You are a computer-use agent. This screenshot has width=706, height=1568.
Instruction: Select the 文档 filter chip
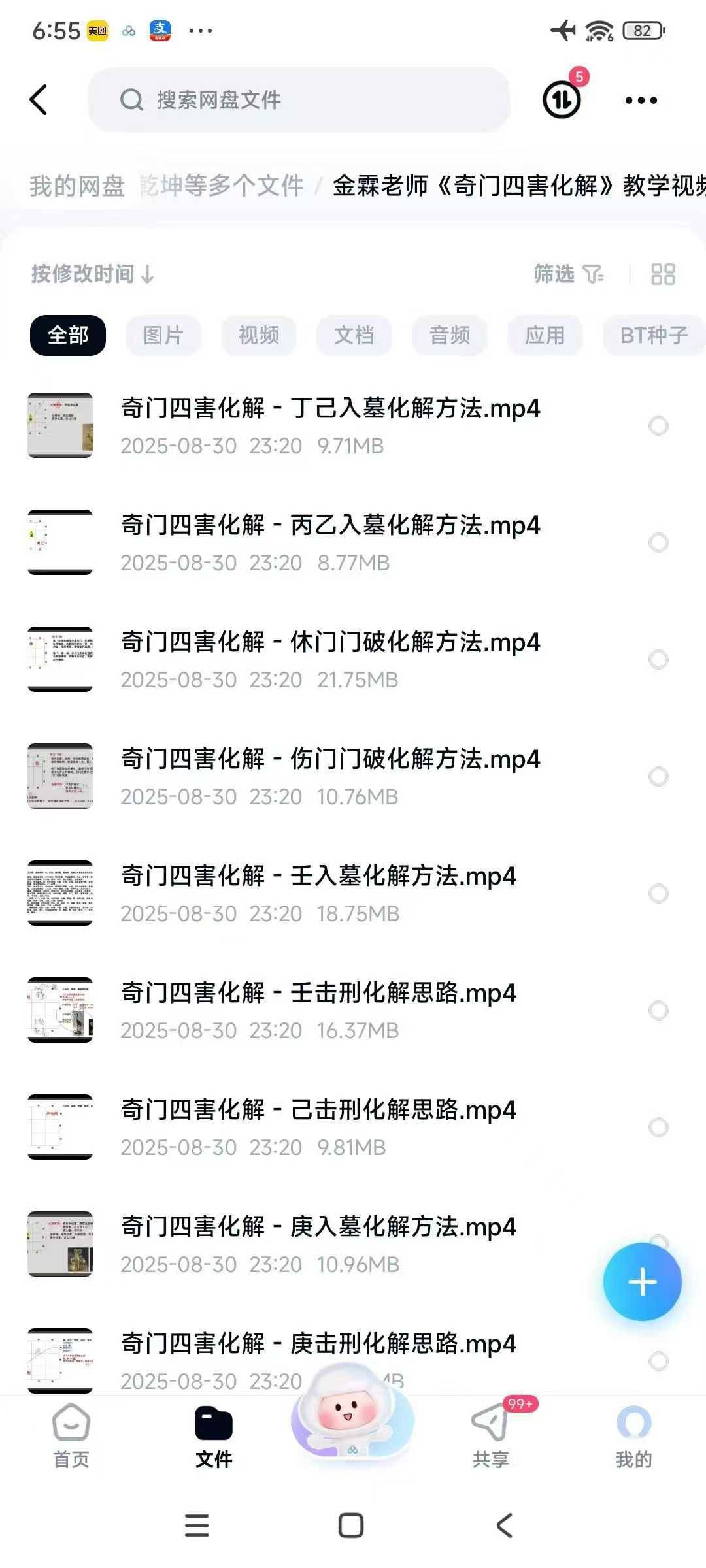pyautogui.click(x=354, y=336)
